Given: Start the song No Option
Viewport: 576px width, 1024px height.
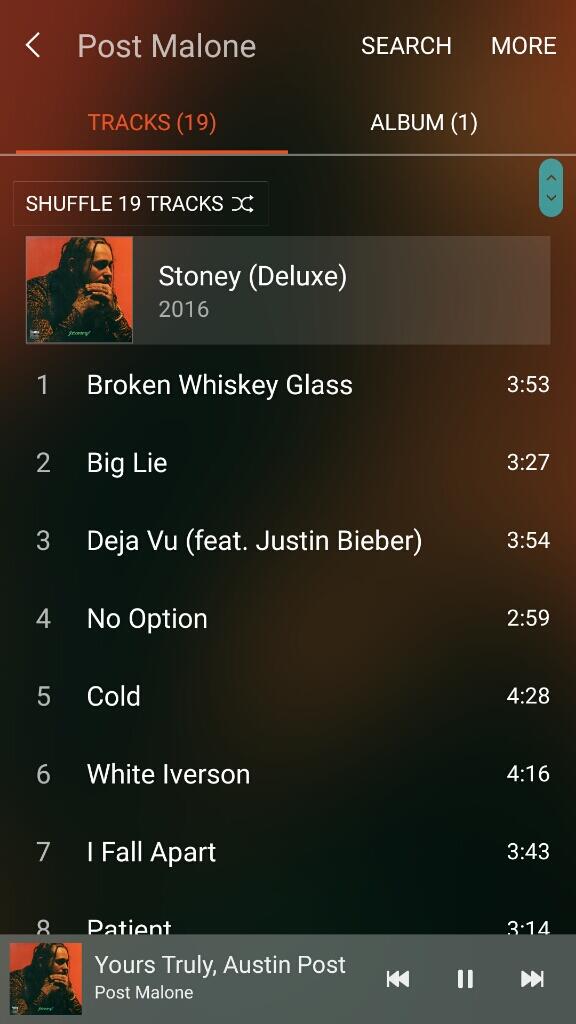Looking at the screenshot, I should pos(288,618).
